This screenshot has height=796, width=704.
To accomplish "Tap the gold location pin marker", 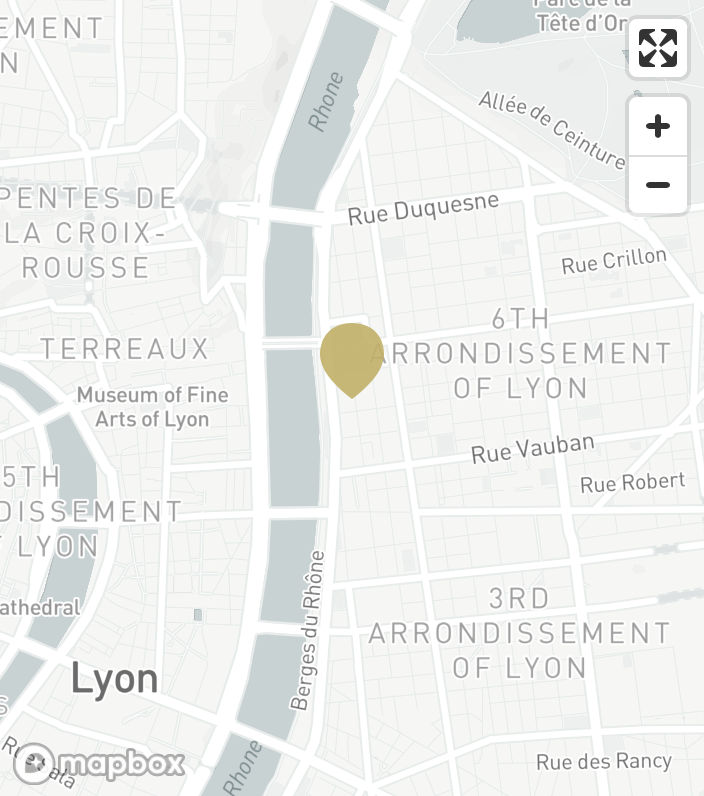I will (x=352, y=356).
